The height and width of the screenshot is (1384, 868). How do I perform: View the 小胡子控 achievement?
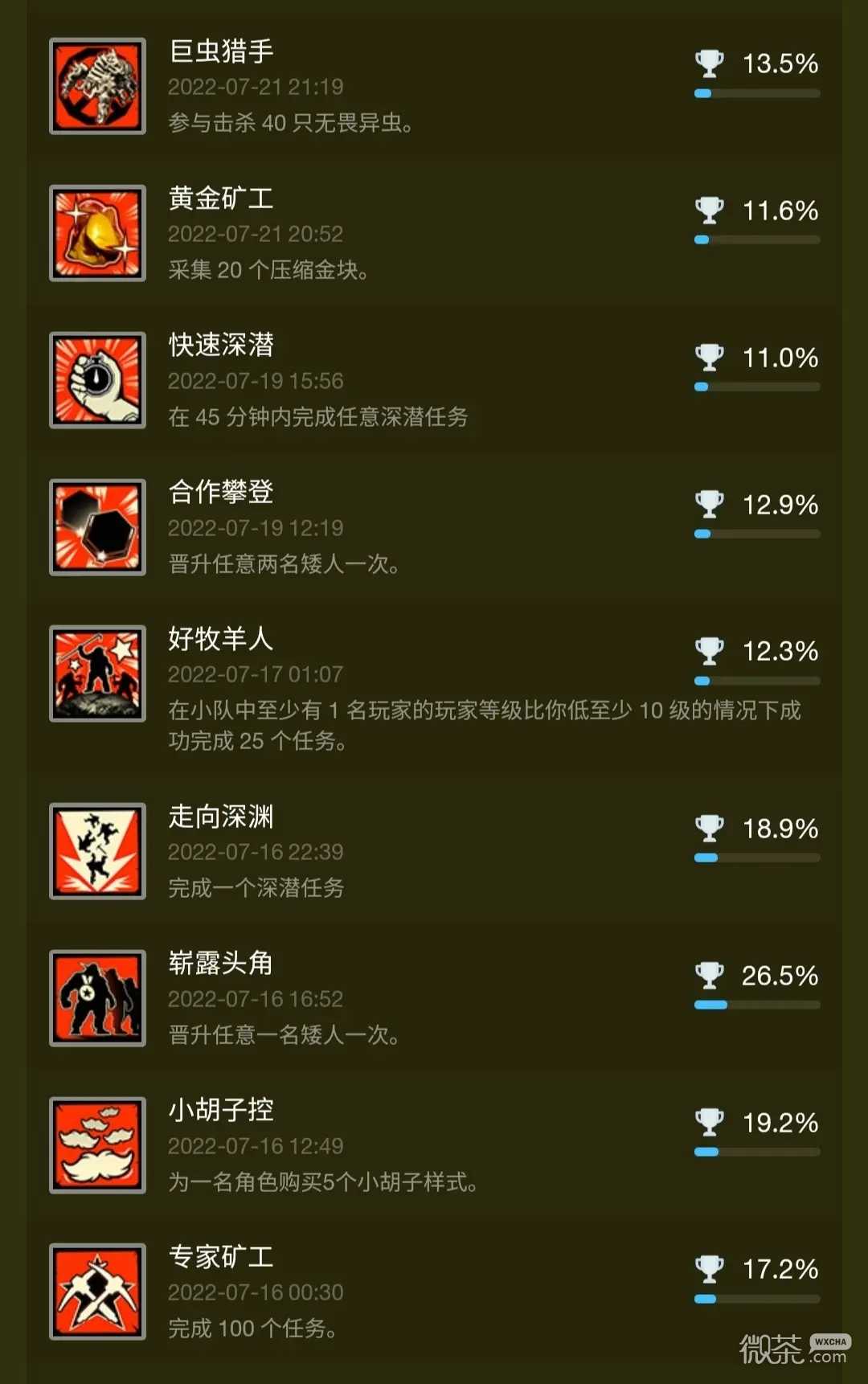click(434, 1145)
